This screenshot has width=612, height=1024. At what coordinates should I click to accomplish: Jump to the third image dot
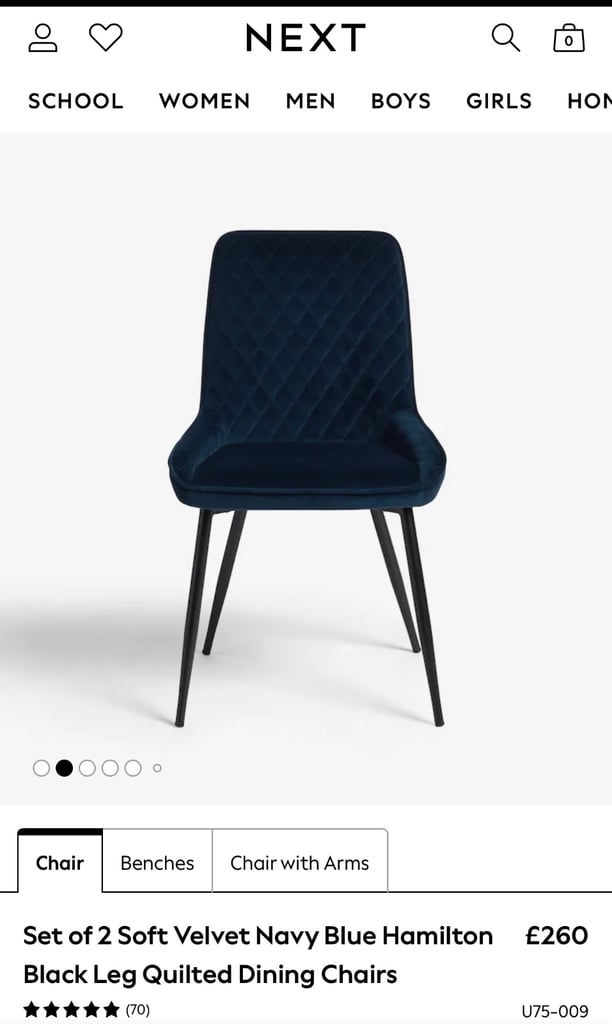[x=87, y=768]
